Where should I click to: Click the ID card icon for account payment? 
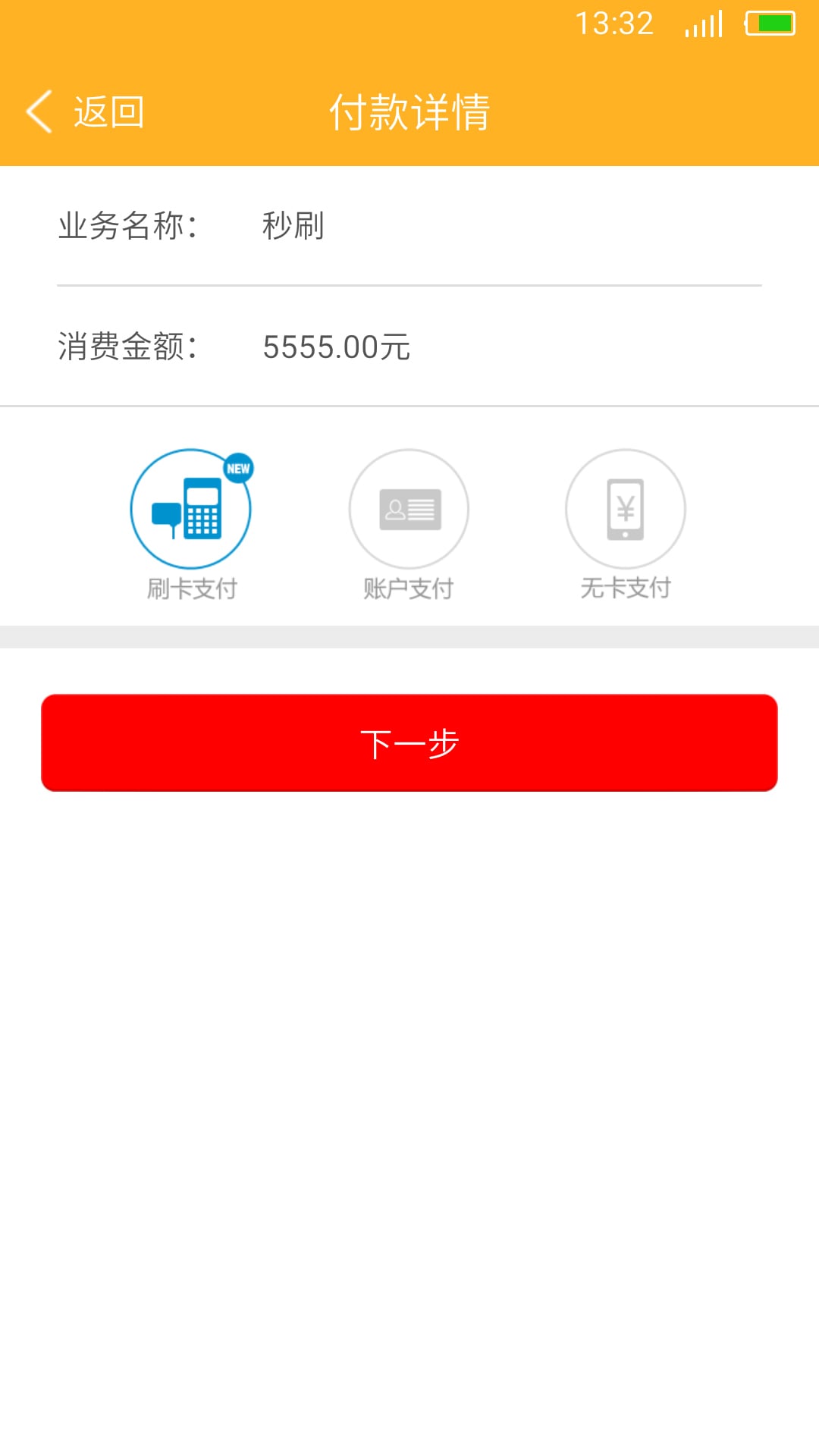(x=409, y=508)
